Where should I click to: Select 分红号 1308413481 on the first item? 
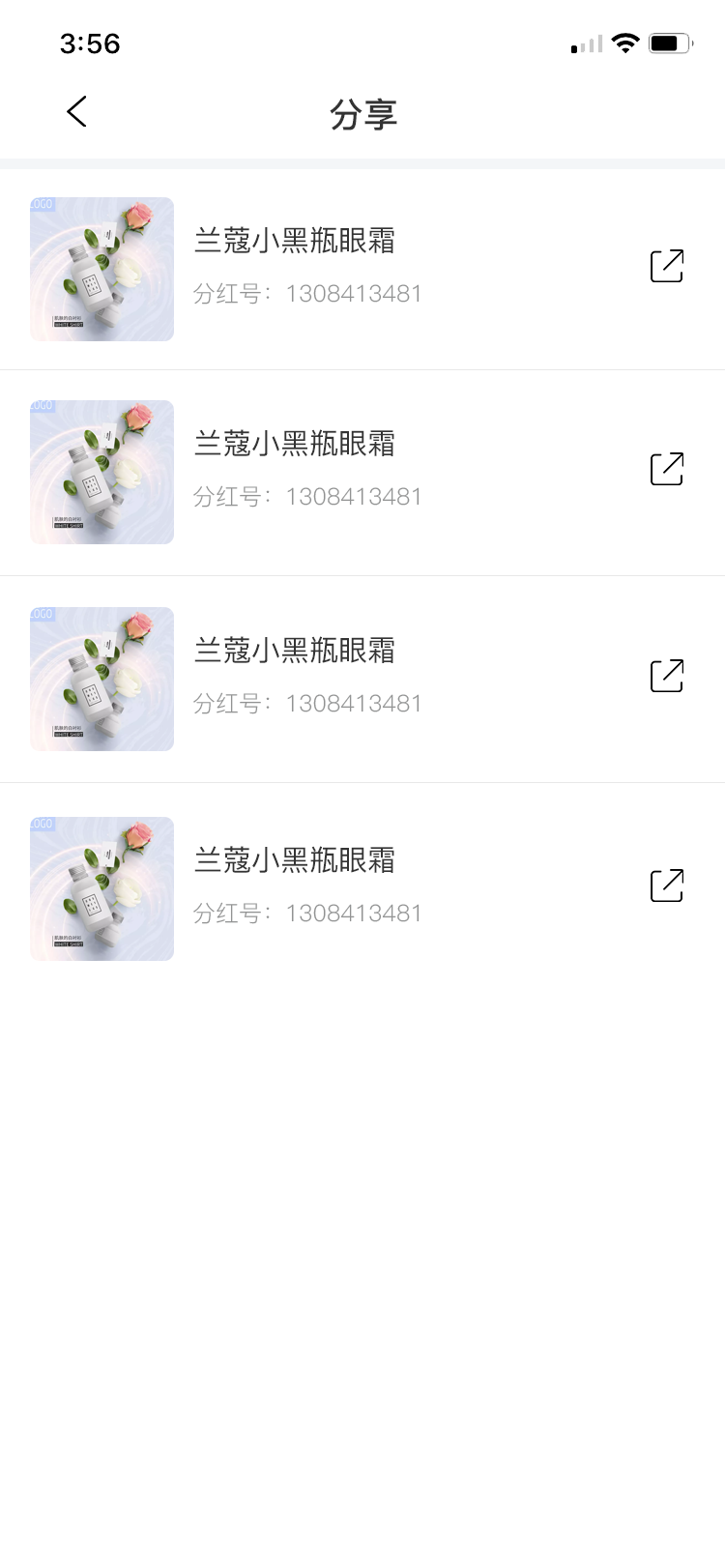305,293
